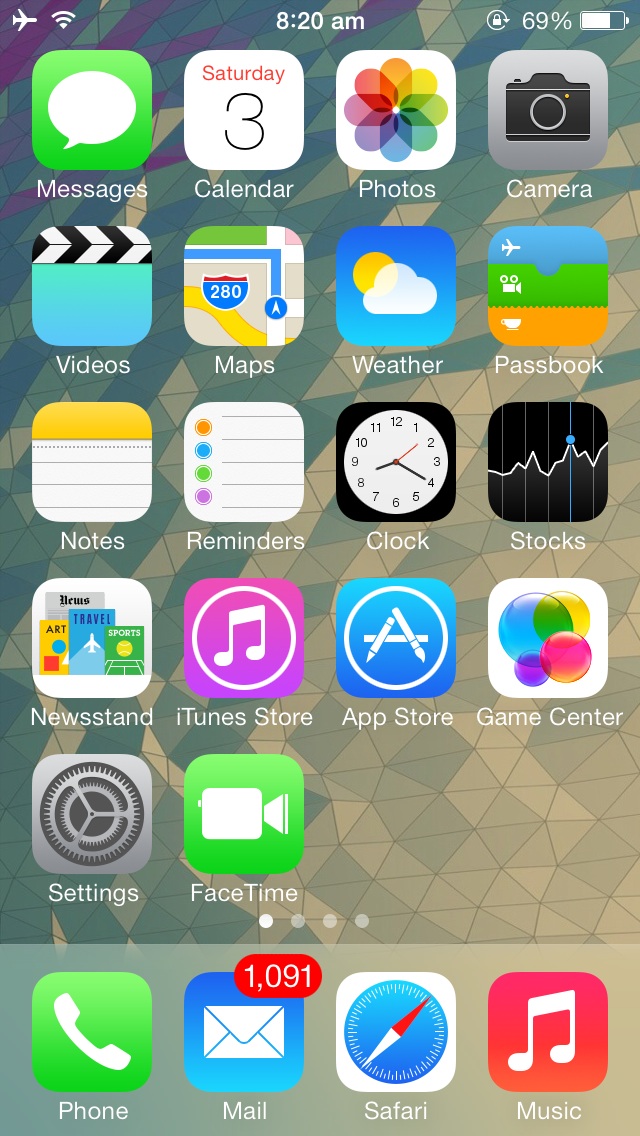640x1136 pixels.
Task: Start FaceTime
Action: pyautogui.click(x=244, y=814)
